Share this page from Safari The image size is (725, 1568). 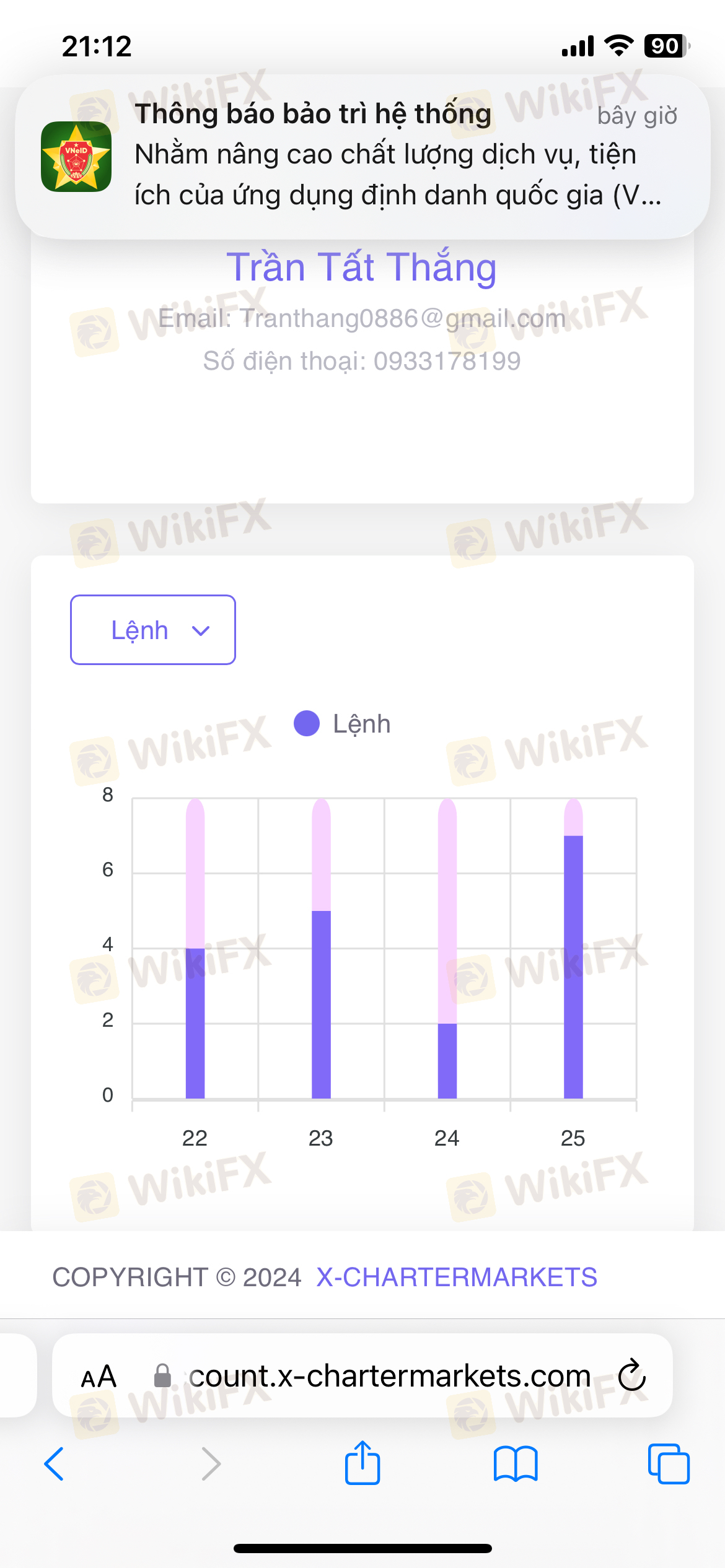(x=362, y=1463)
